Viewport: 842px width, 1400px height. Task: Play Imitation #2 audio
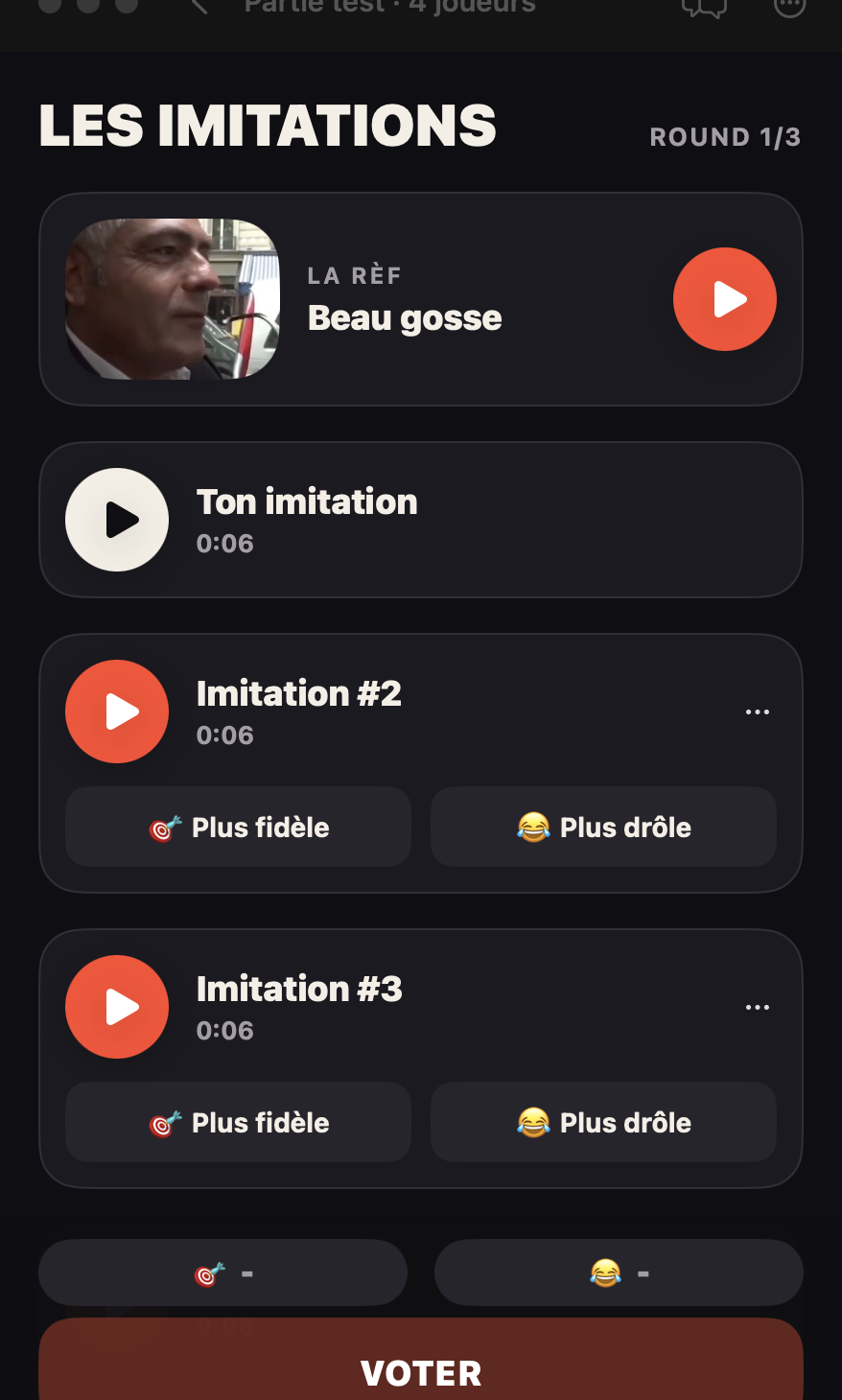click(117, 712)
